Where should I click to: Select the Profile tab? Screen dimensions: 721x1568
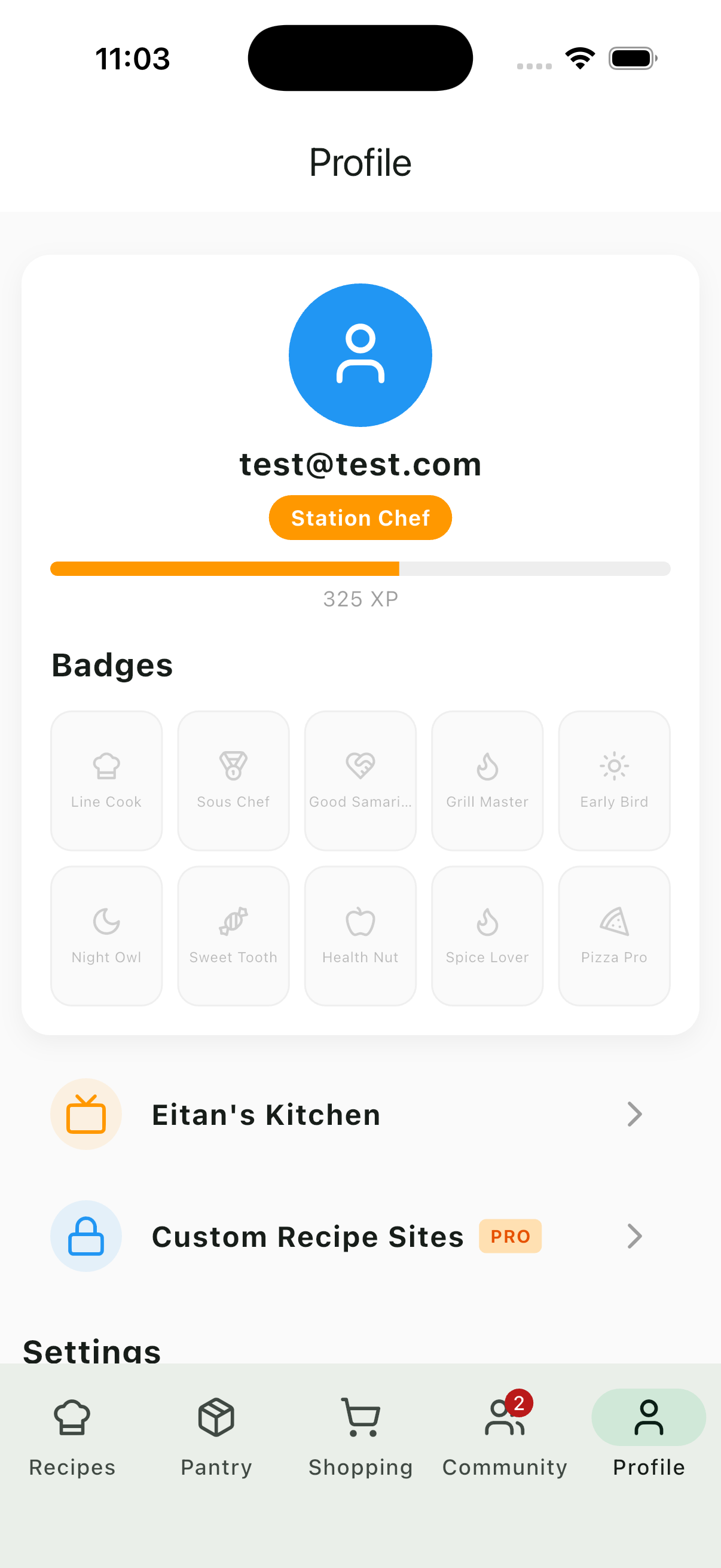[649, 1437]
